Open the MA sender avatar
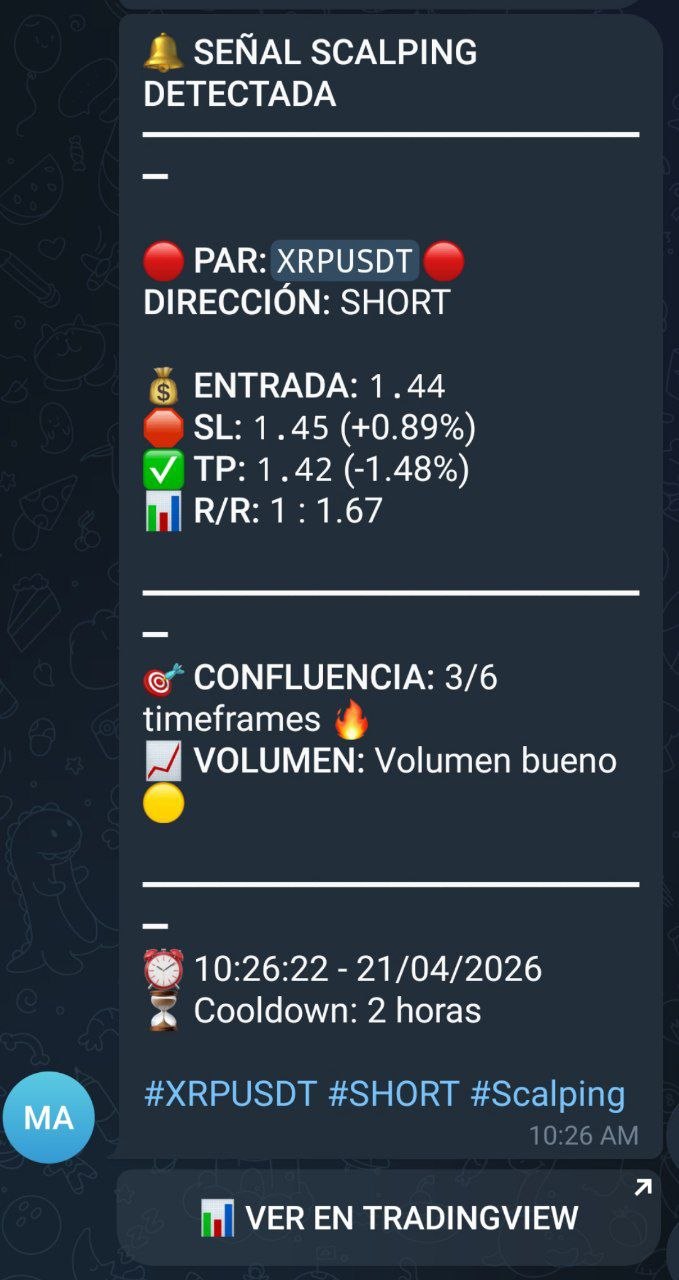Viewport: 679px width, 1280px height. click(49, 1118)
